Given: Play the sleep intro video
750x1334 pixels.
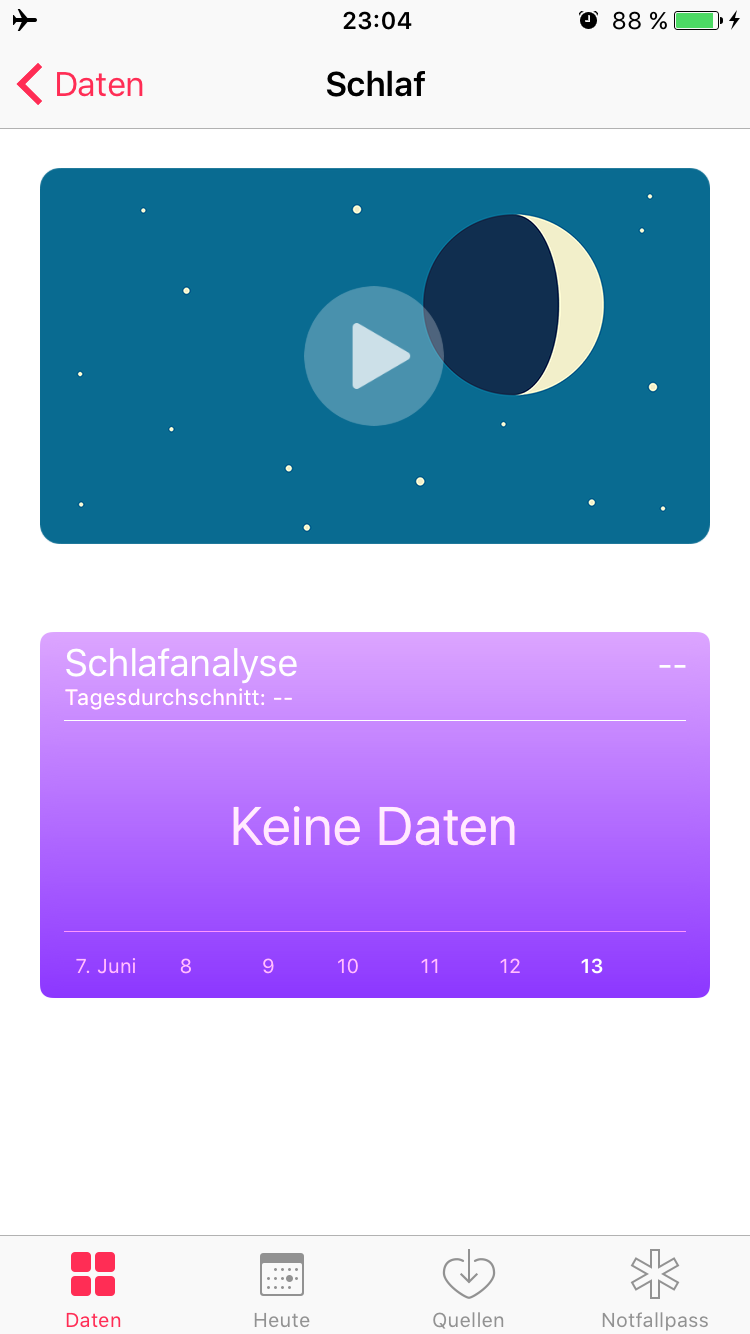Looking at the screenshot, I should click(373, 356).
